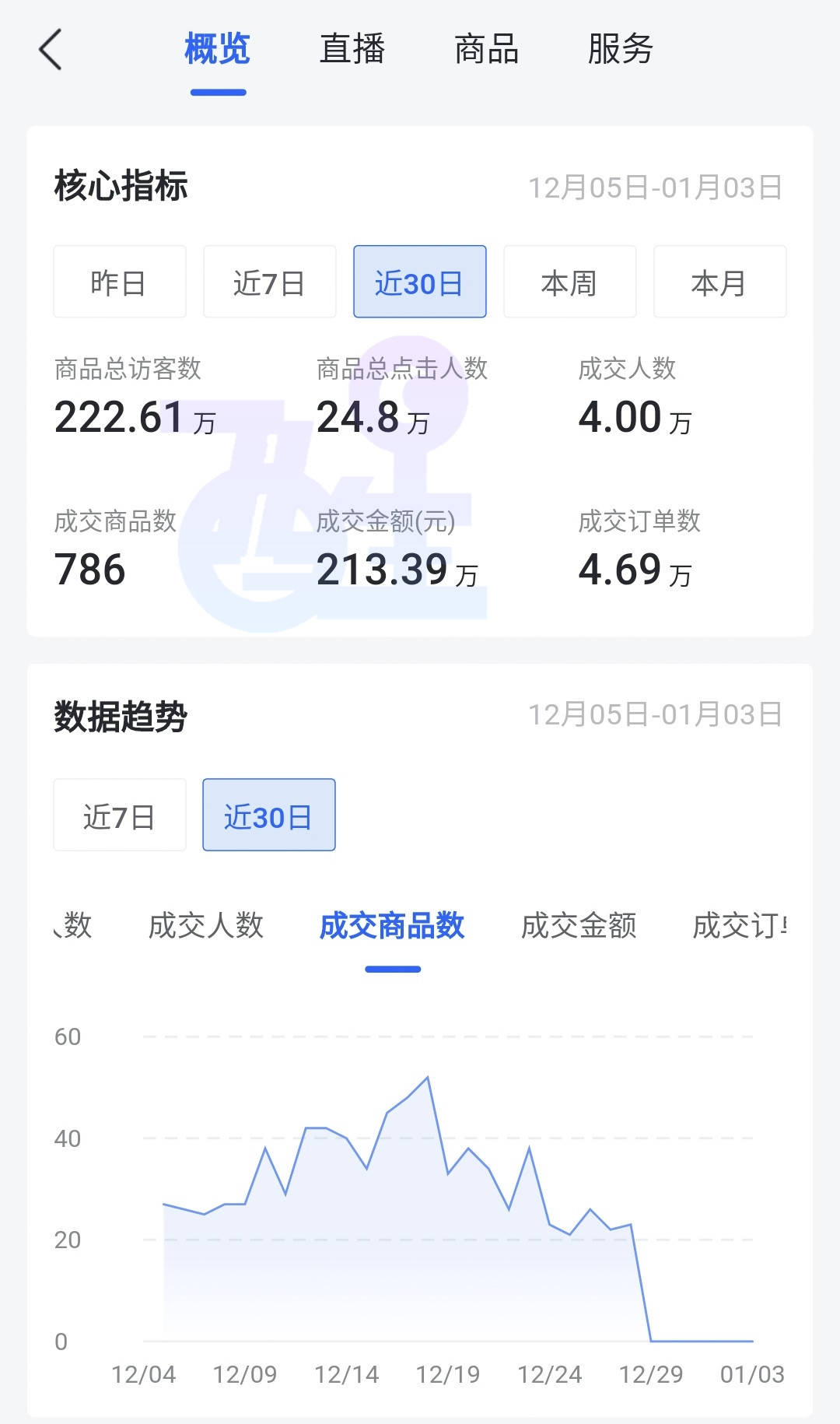Switch to the 商品 tab
The image size is (840, 1424).
point(486,49)
